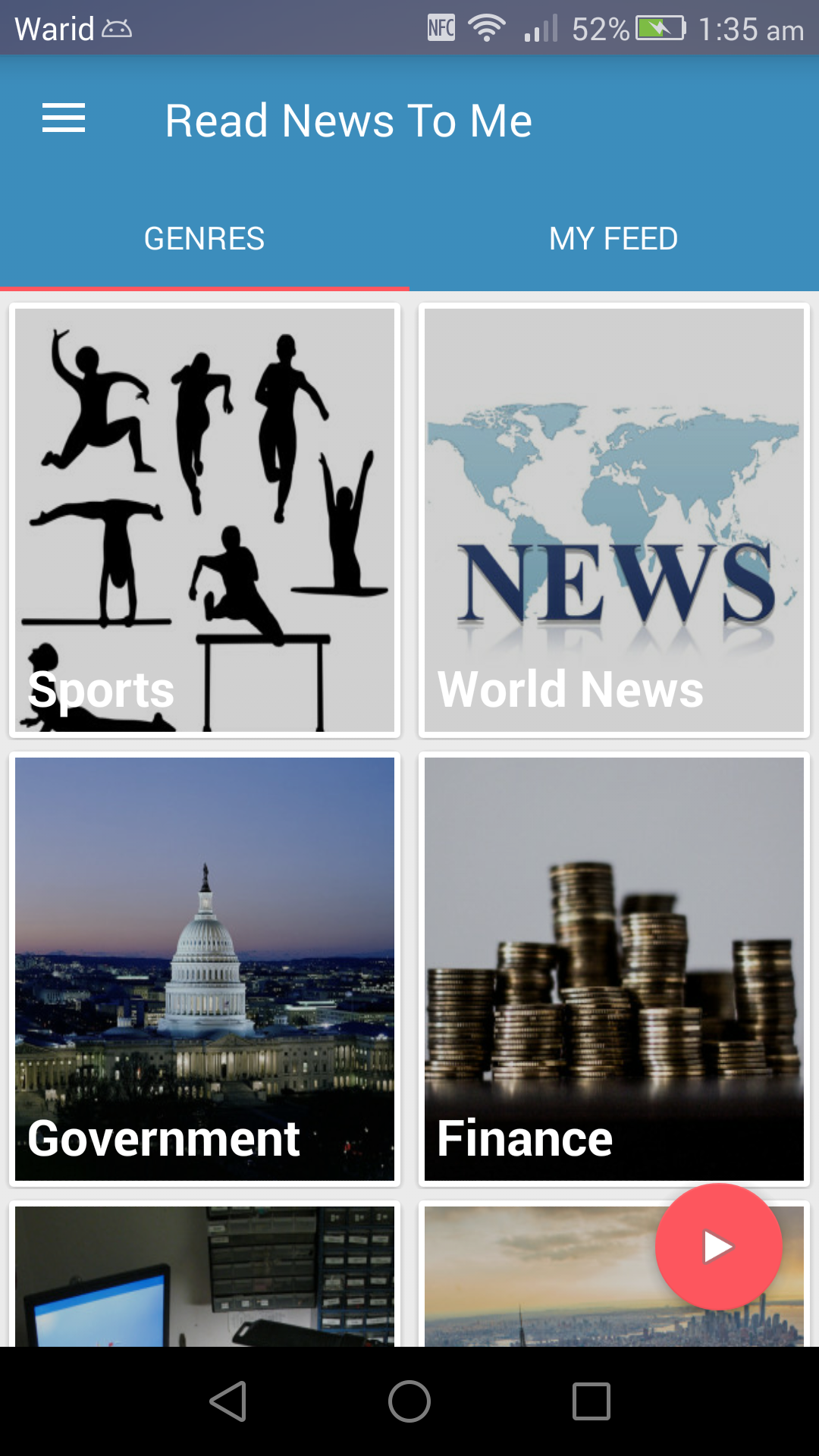The image size is (819, 1456).
Task: Go back with the system back button
Action: [x=228, y=1401]
